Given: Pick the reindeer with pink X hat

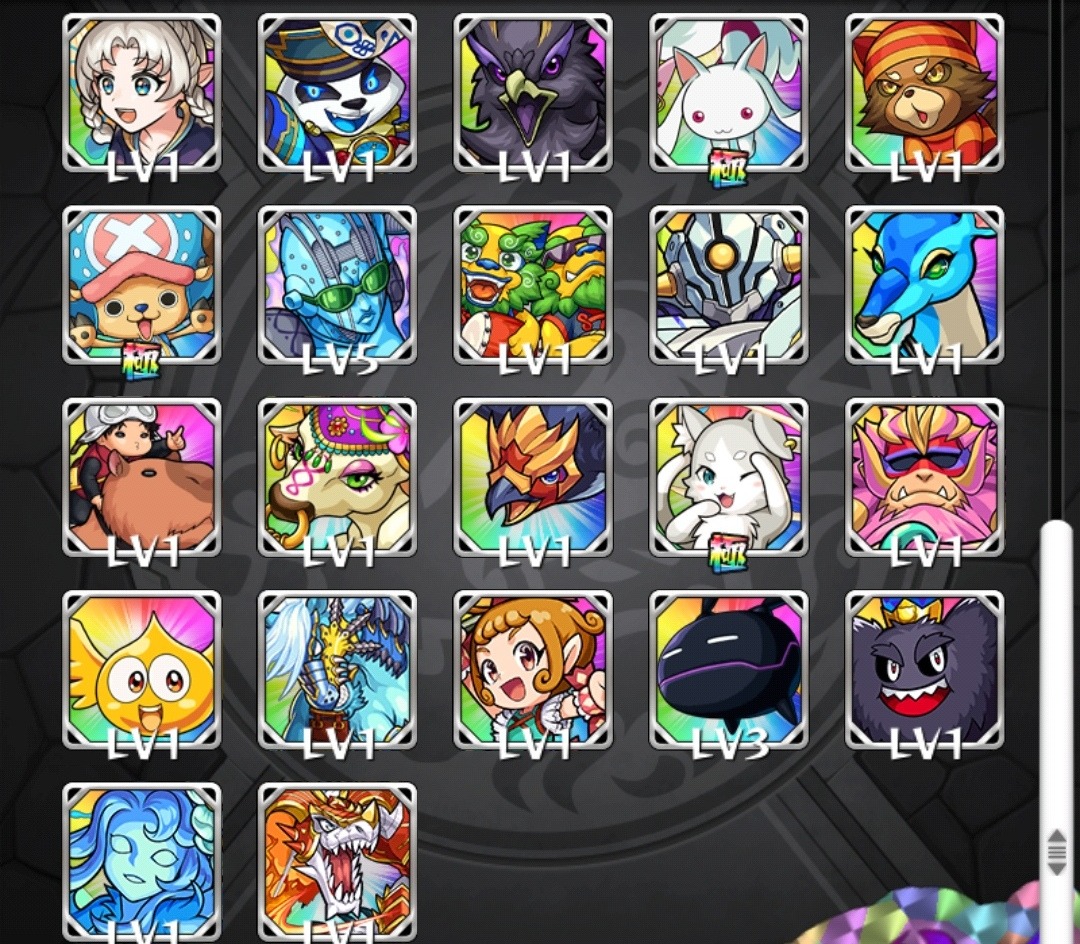Looking at the screenshot, I should coord(142,284).
